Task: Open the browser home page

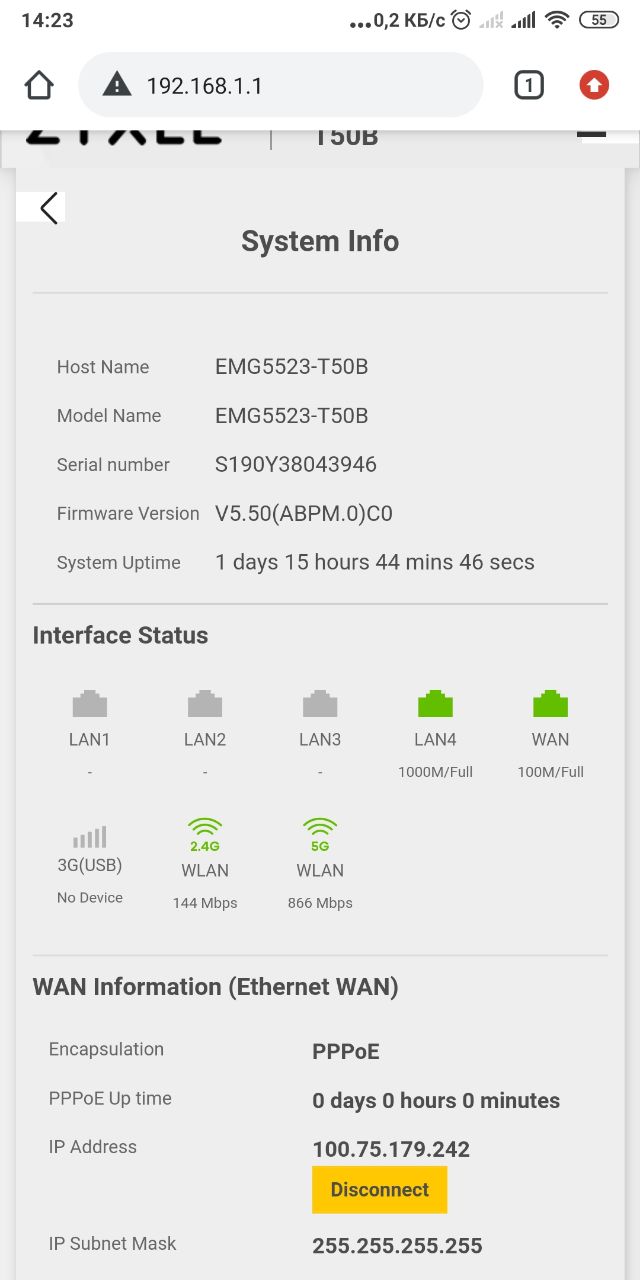Action: [39, 85]
